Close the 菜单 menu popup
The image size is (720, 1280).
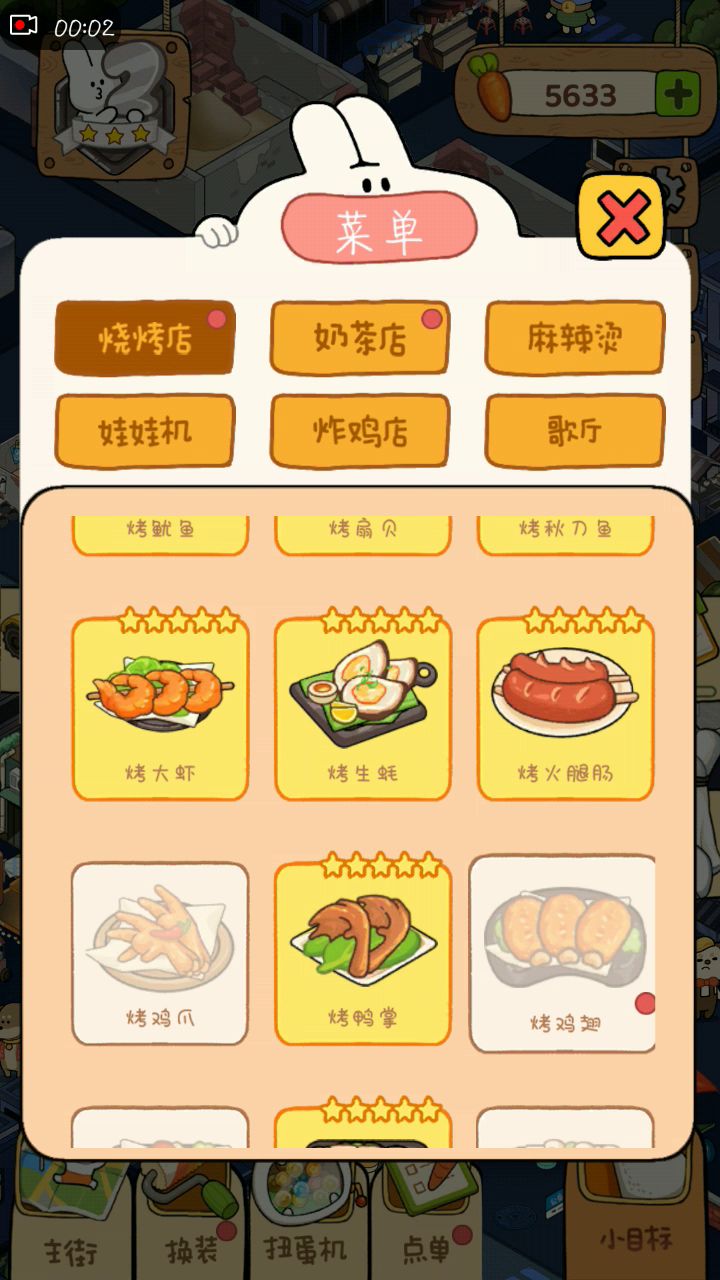621,217
